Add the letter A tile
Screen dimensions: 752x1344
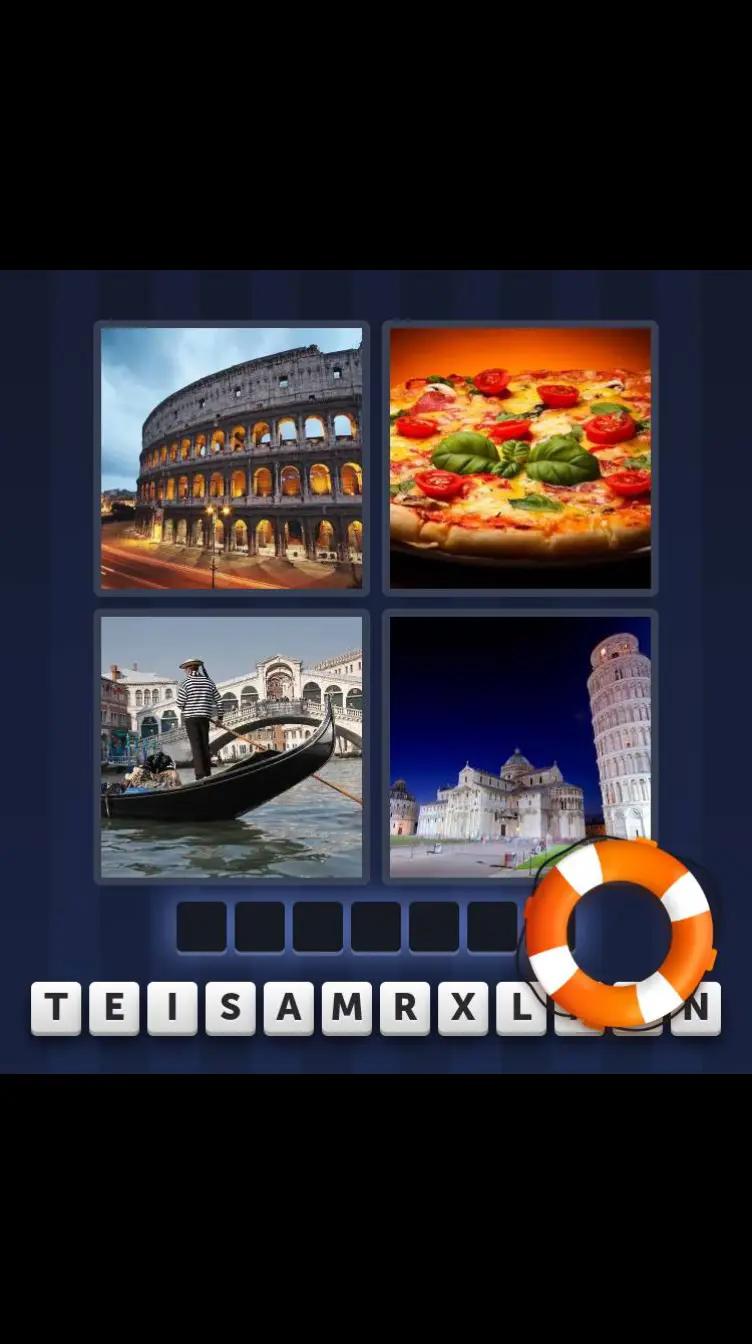(288, 1008)
